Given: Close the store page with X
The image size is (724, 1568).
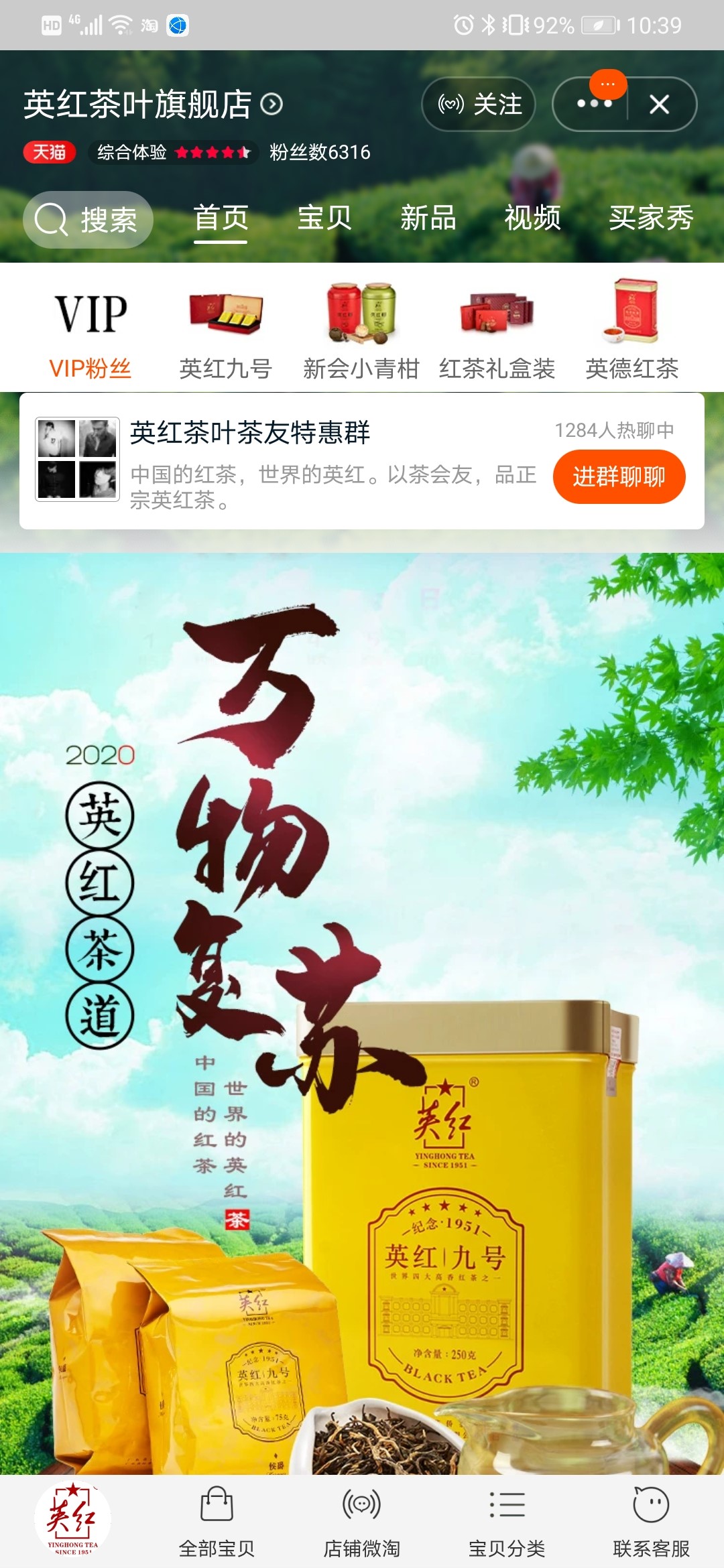Looking at the screenshot, I should coord(660,105).
